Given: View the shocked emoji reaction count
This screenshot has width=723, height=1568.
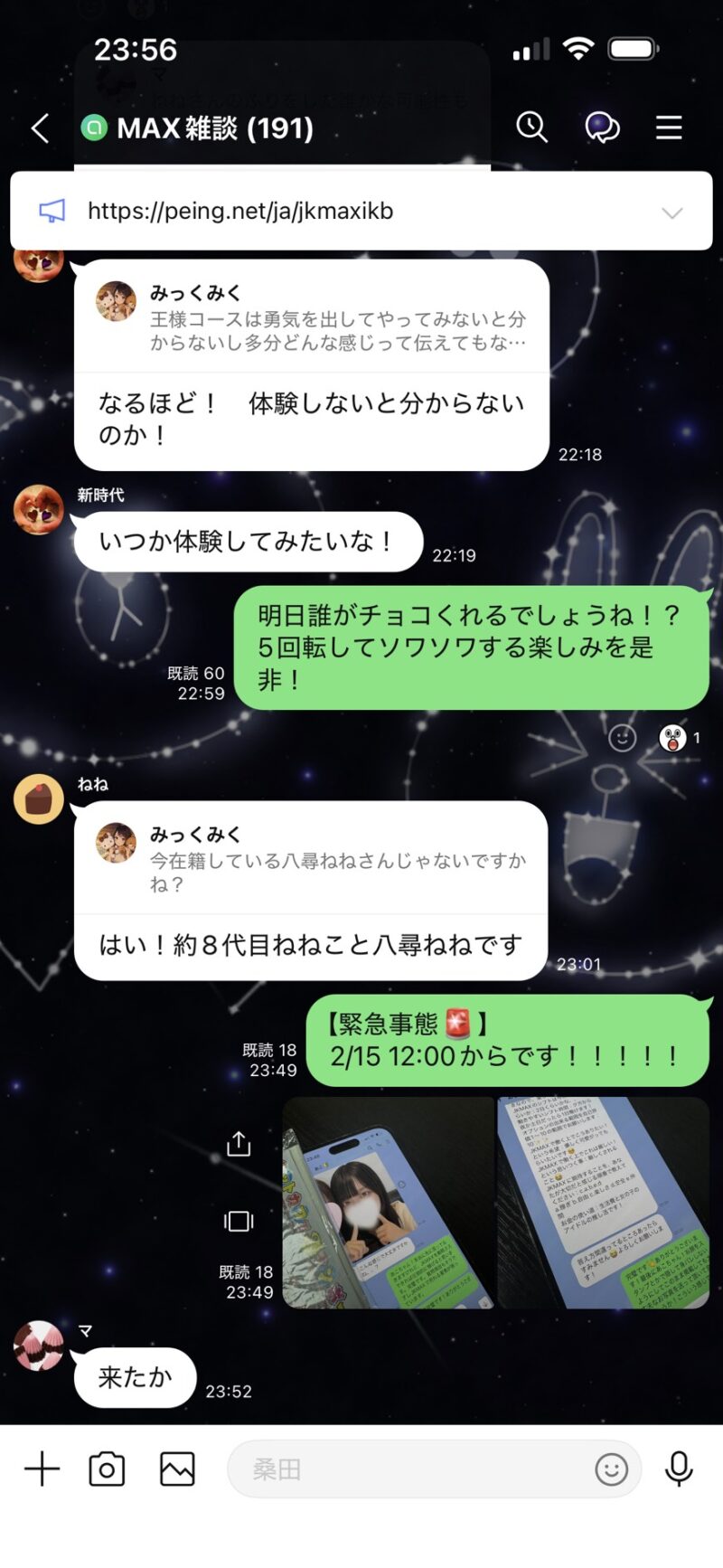Looking at the screenshot, I should [x=681, y=739].
